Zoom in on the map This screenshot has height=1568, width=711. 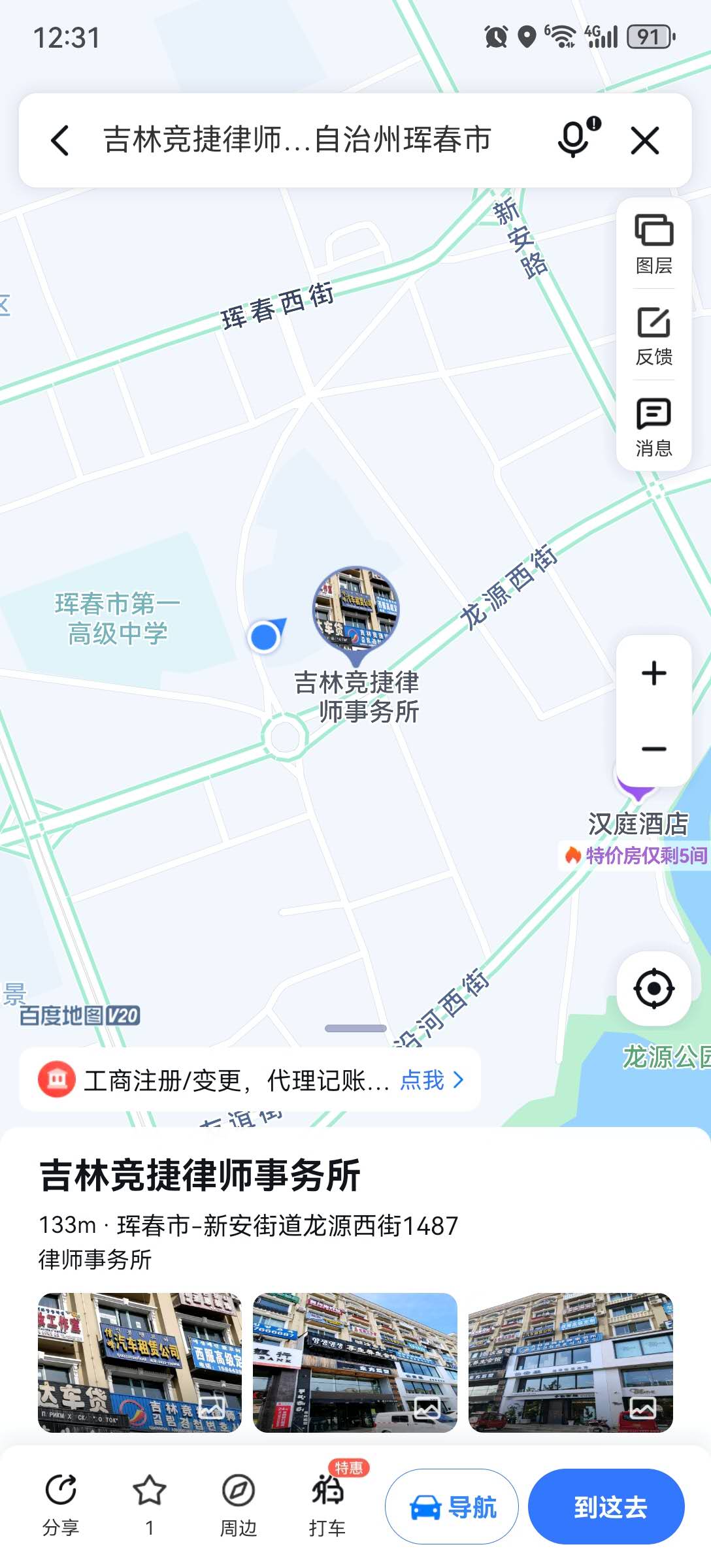click(653, 674)
